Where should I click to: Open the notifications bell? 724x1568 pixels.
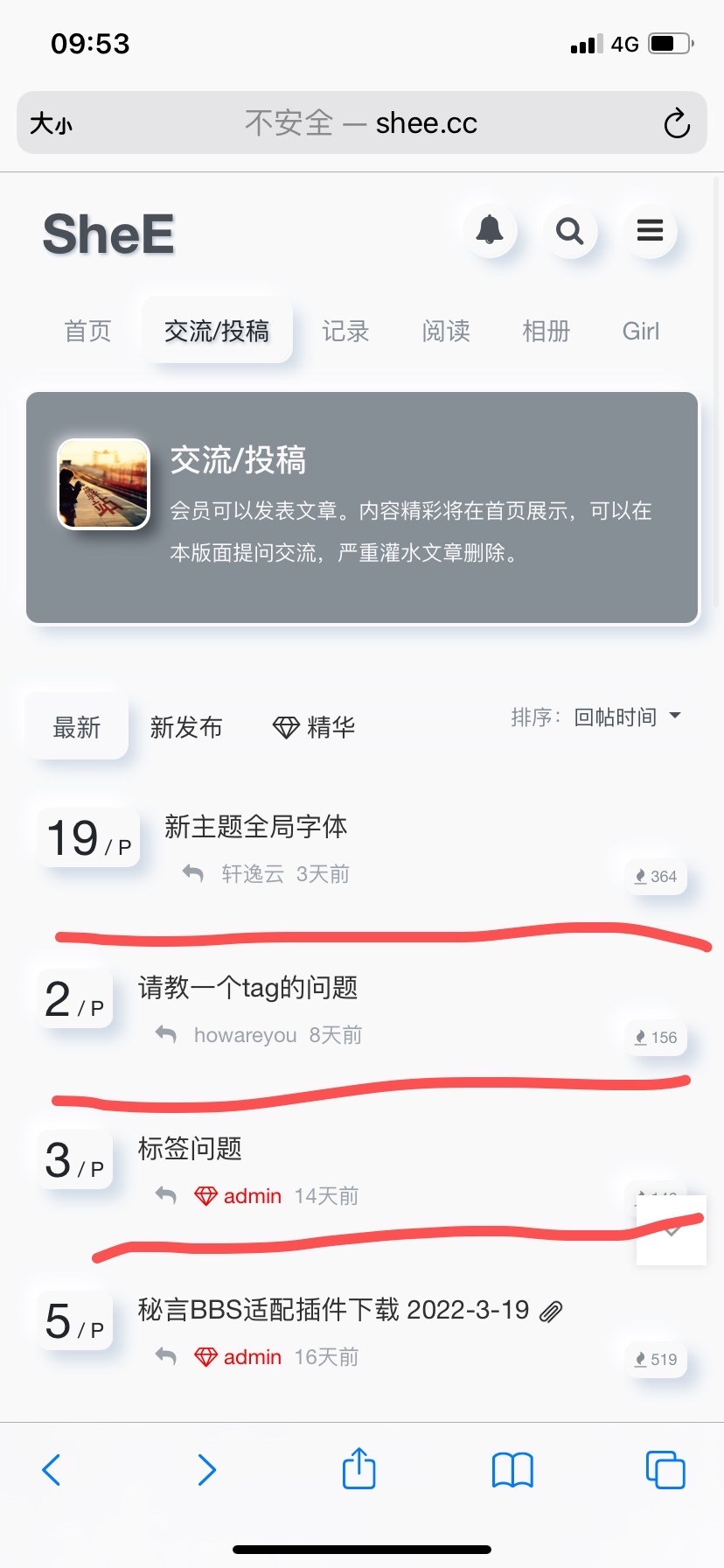pyautogui.click(x=490, y=231)
